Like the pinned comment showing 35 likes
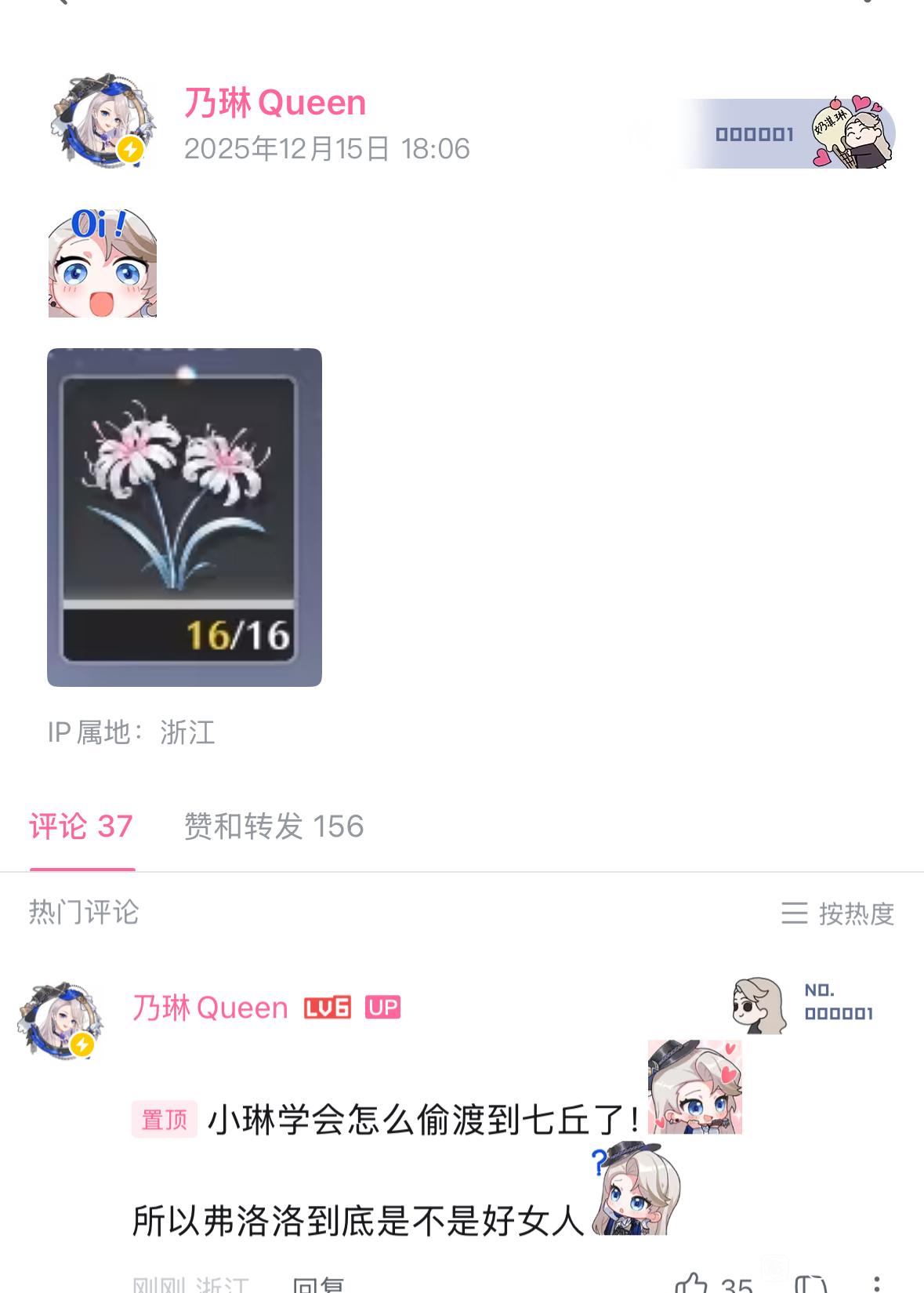 693,1284
